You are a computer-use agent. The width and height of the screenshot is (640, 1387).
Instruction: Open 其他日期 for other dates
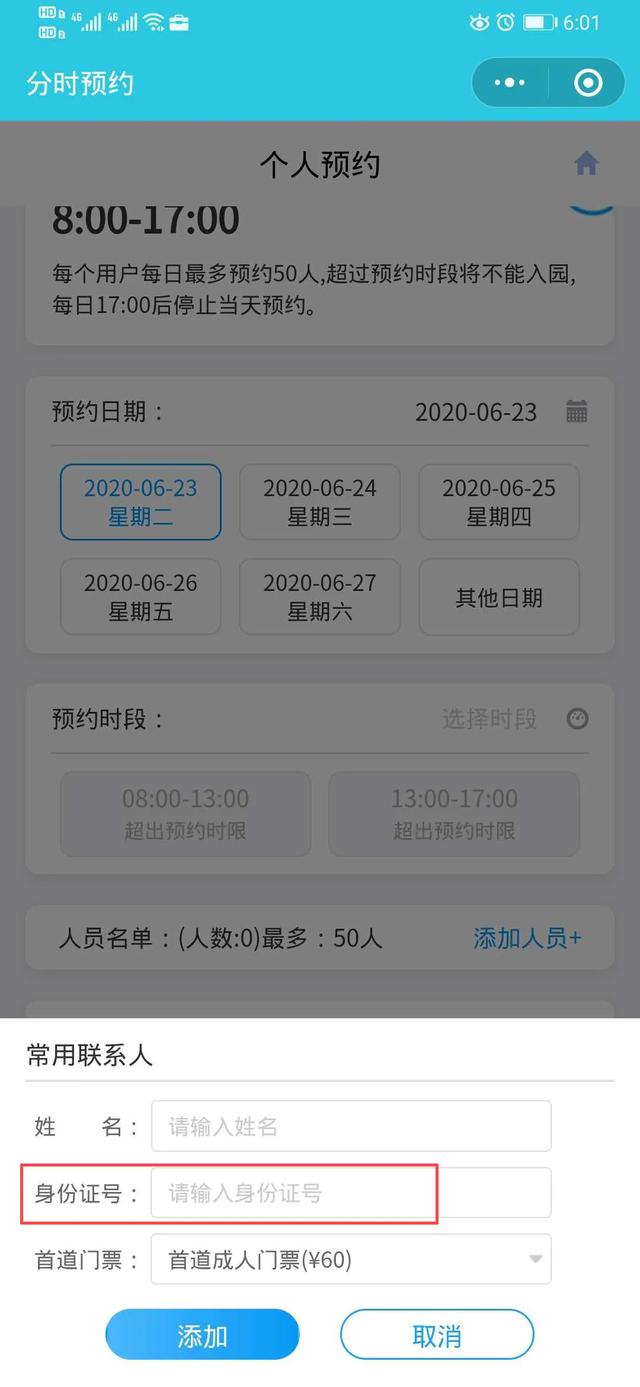(x=498, y=597)
